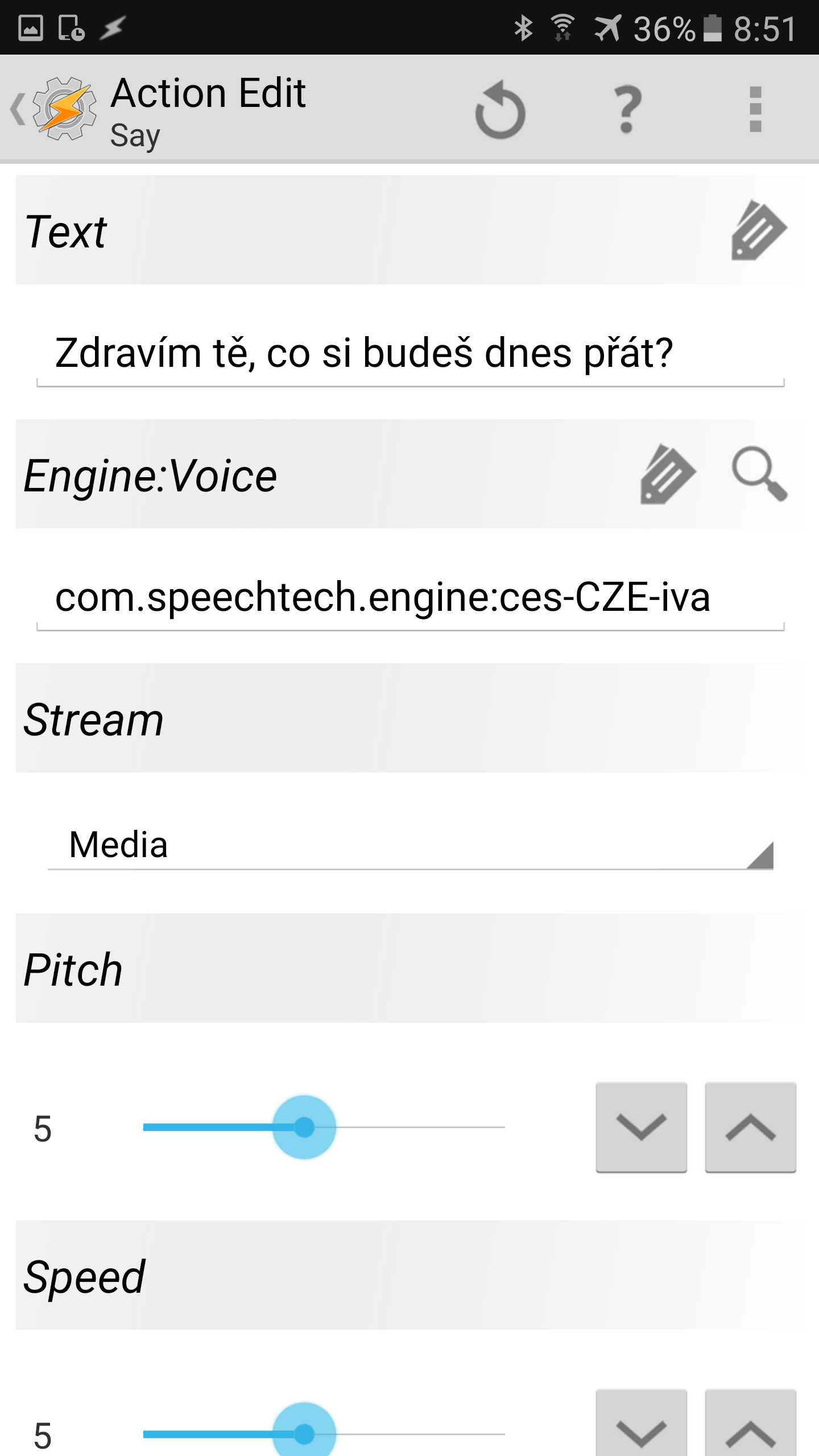This screenshot has width=819, height=1456.
Task: Edit the Text field with Czech greeting
Action: pyautogui.click(x=410, y=354)
